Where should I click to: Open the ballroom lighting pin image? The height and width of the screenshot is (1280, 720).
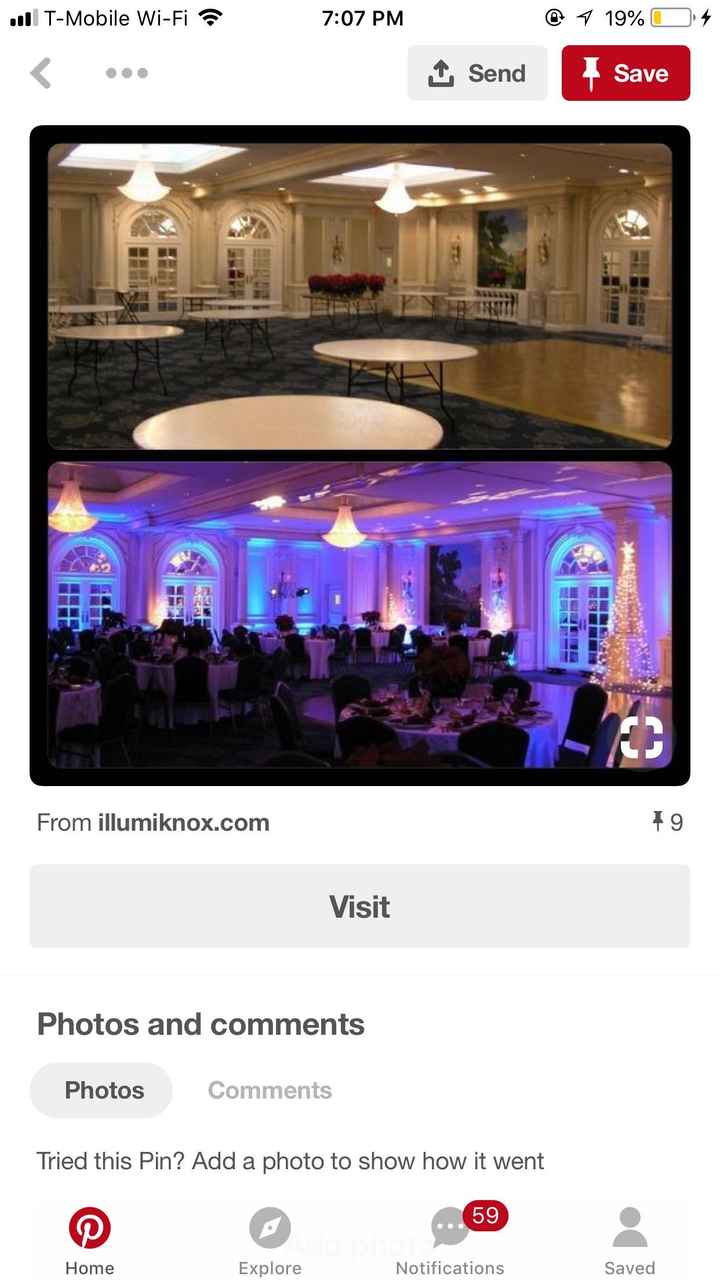tap(360, 455)
